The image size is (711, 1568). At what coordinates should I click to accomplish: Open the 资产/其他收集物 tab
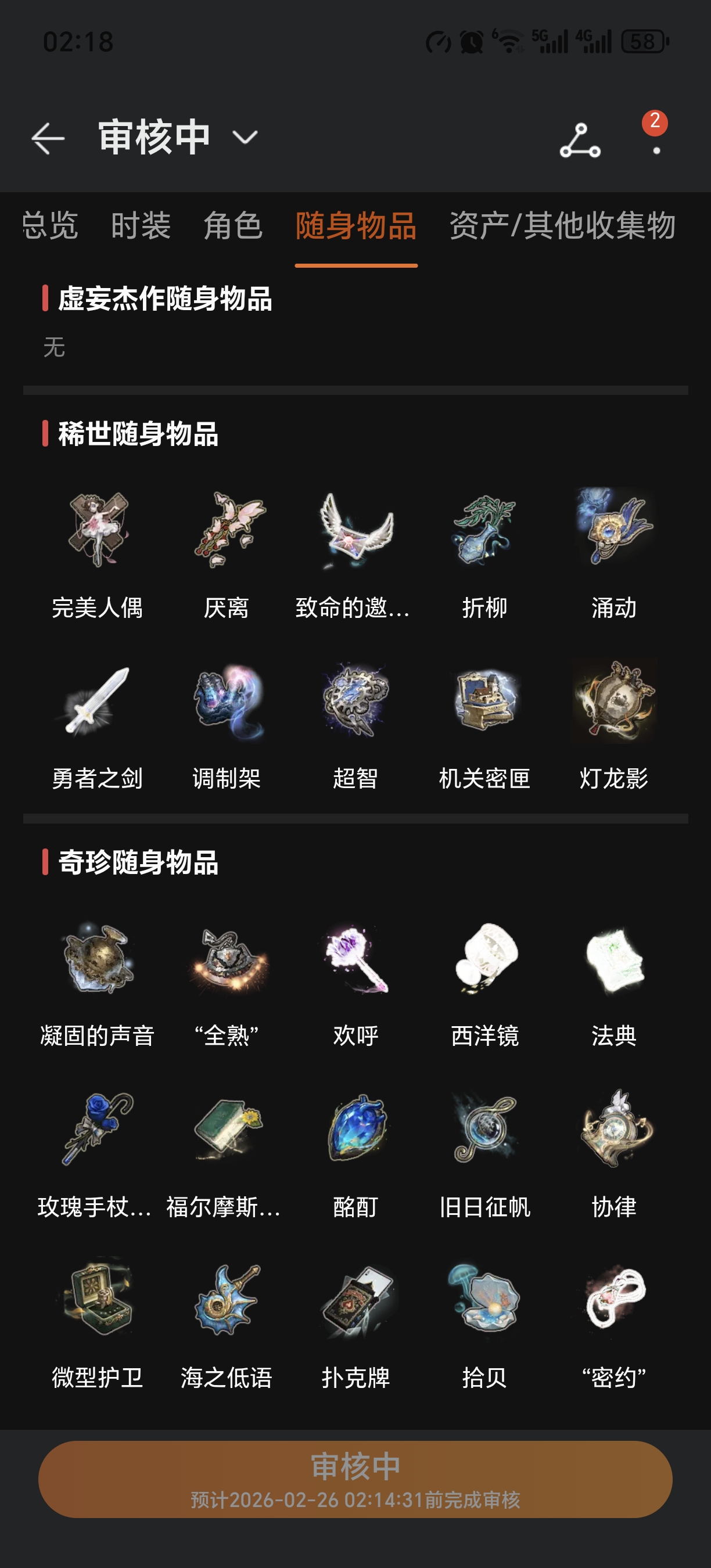click(562, 226)
